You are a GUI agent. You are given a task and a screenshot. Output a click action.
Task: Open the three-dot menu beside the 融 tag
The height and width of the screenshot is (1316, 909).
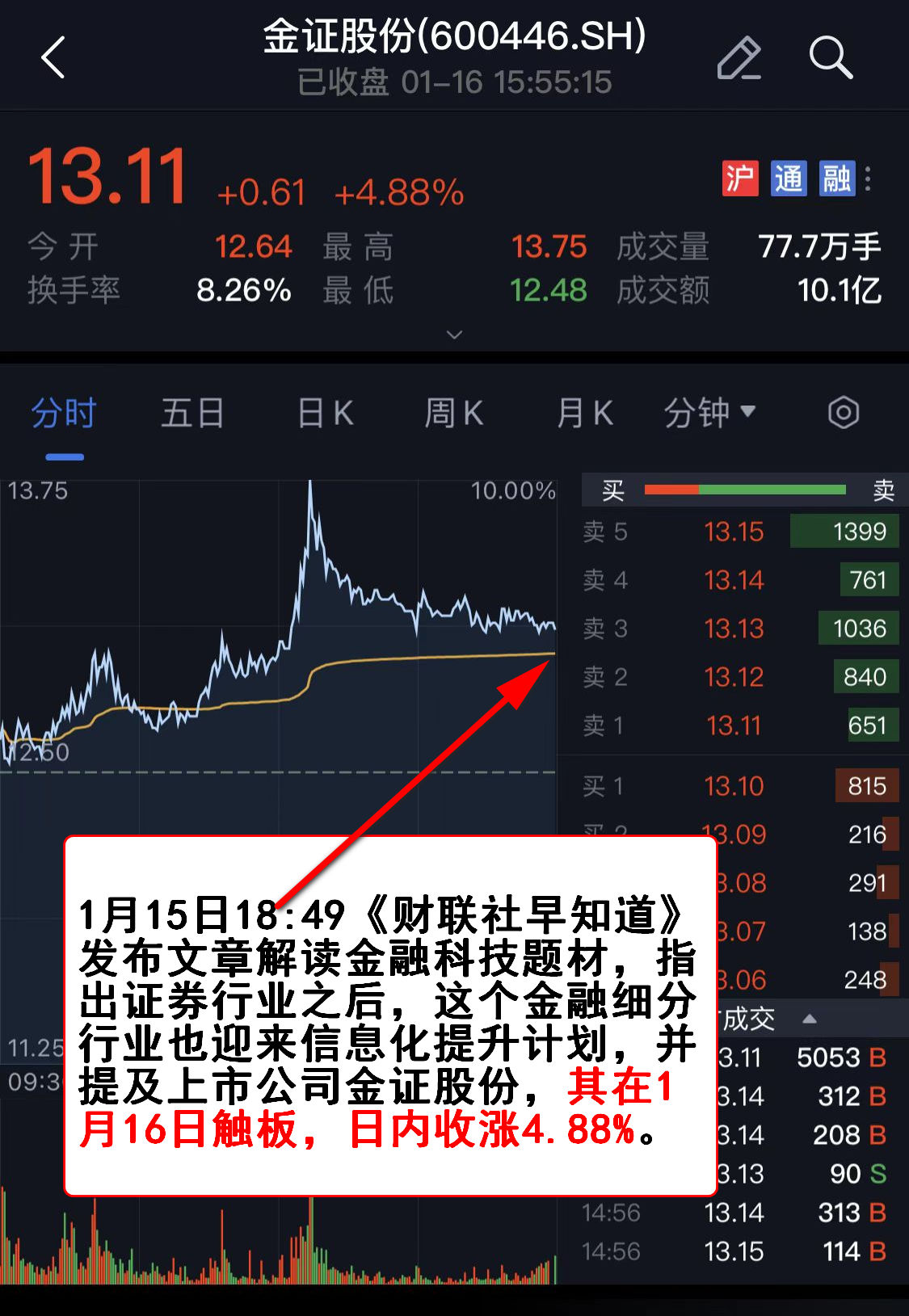click(869, 179)
